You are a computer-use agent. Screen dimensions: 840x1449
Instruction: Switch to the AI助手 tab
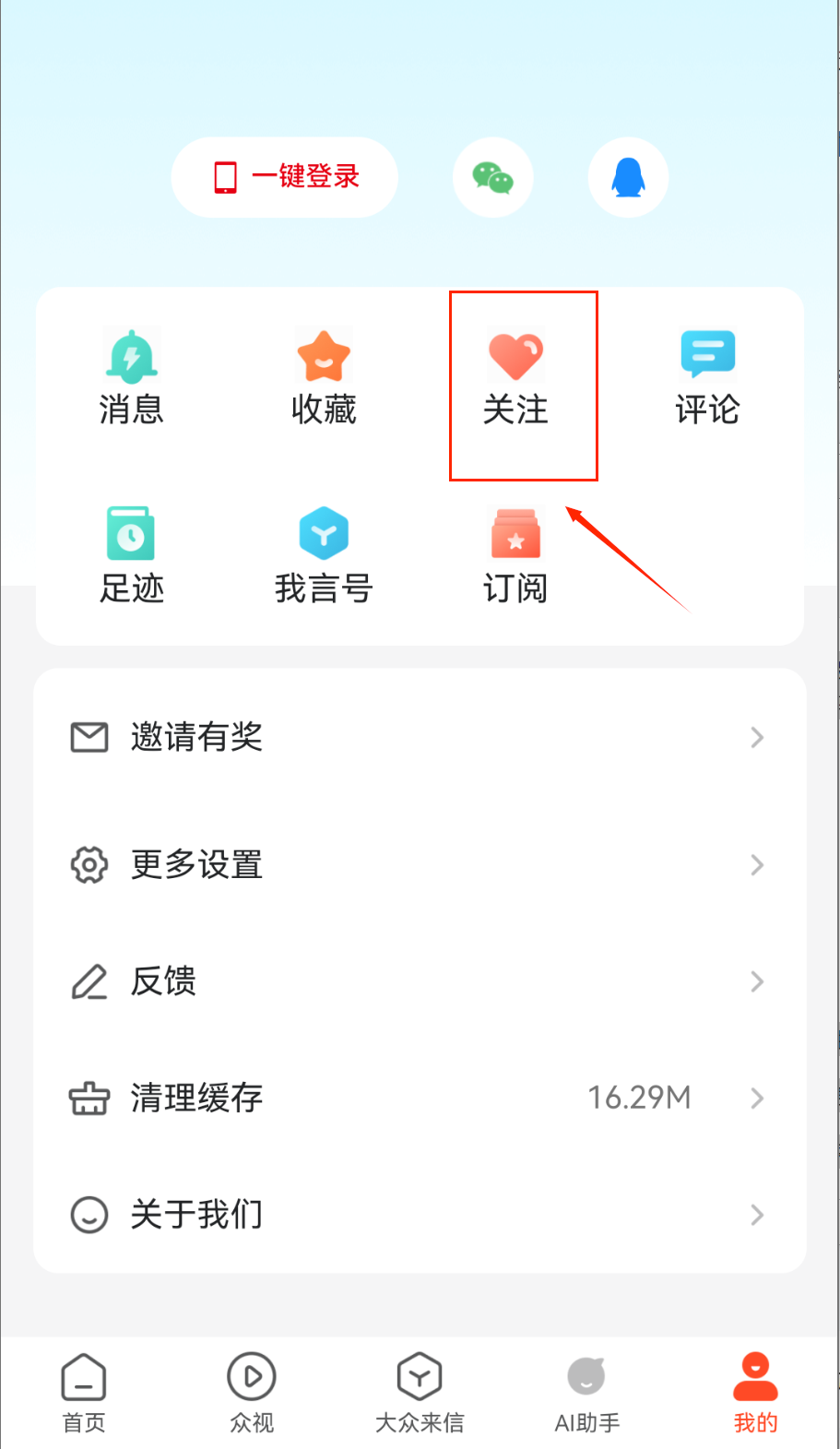click(x=587, y=1393)
